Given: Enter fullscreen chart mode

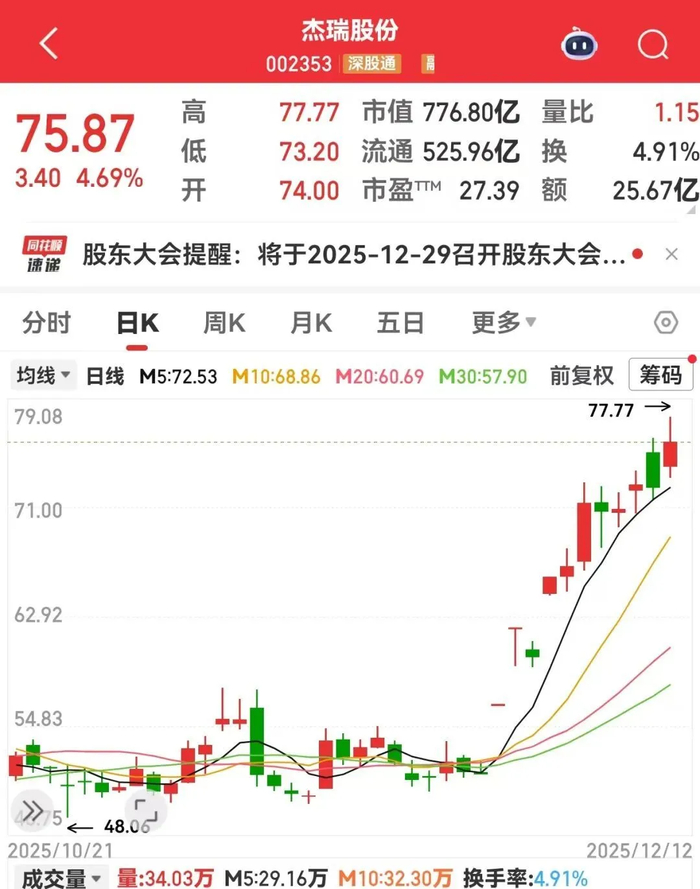Looking at the screenshot, I should 145,810.
